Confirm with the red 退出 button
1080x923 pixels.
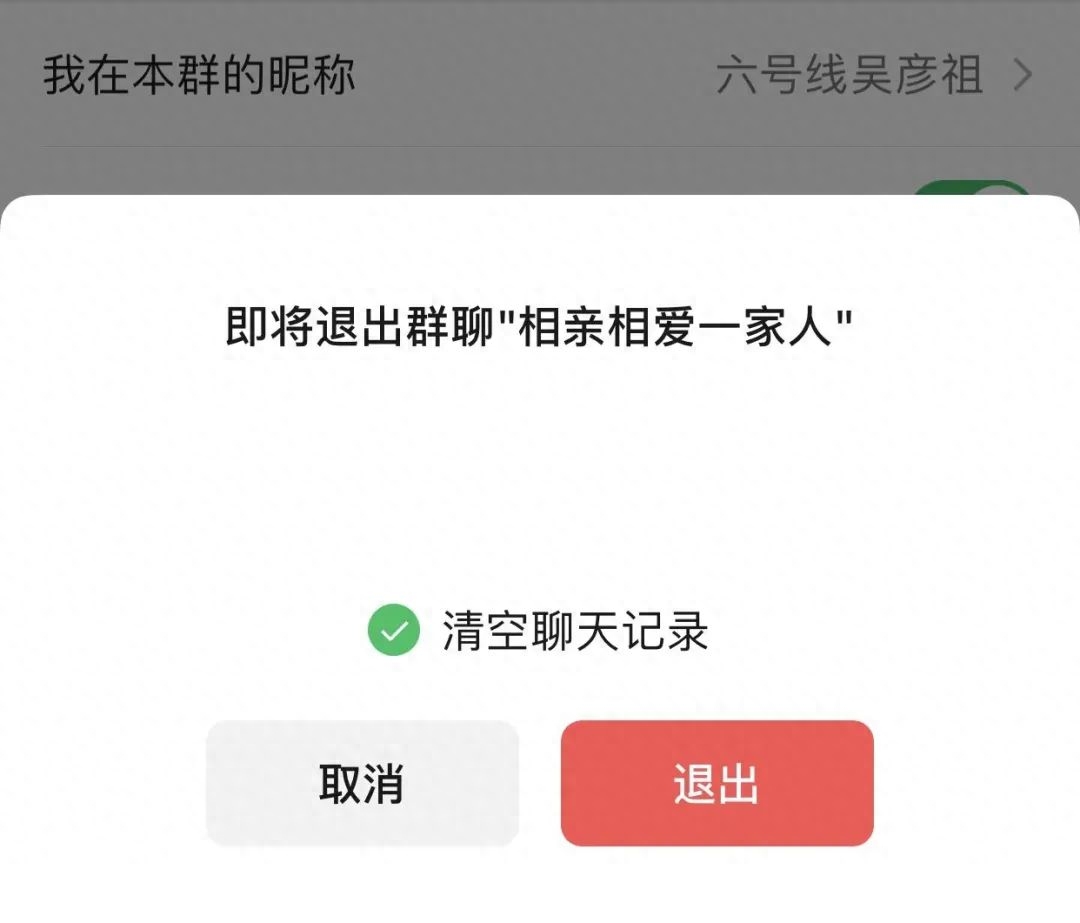point(717,784)
